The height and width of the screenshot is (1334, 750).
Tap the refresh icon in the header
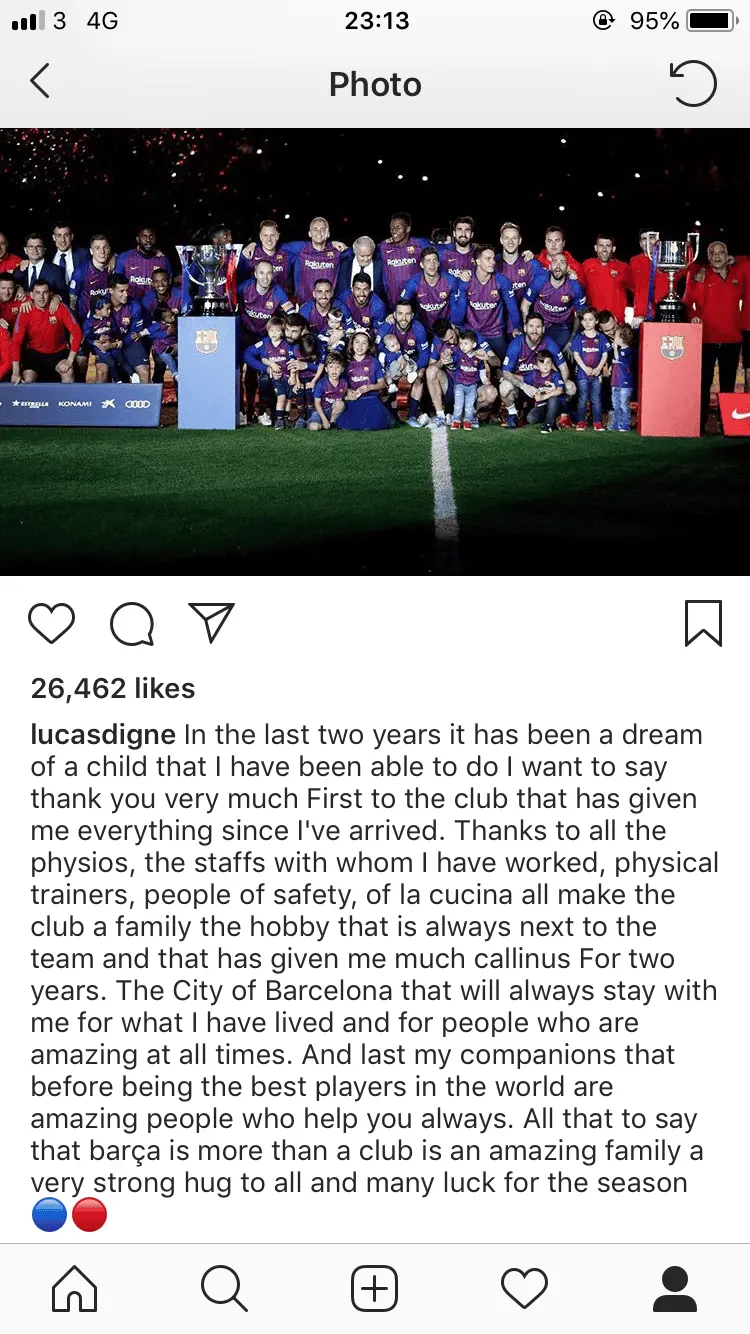click(x=693, y=84)
